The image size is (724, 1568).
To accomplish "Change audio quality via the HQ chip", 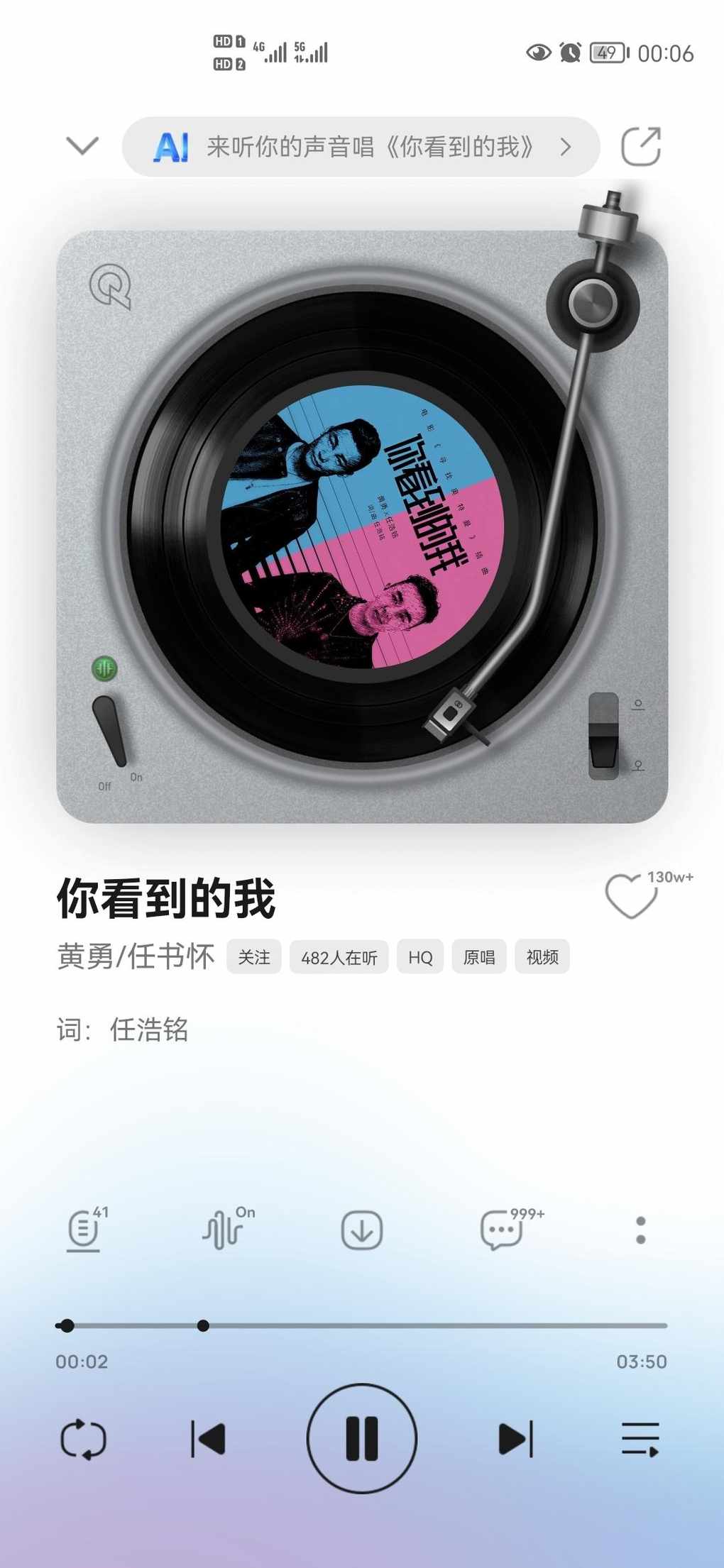I will click(x=420, y=957).
